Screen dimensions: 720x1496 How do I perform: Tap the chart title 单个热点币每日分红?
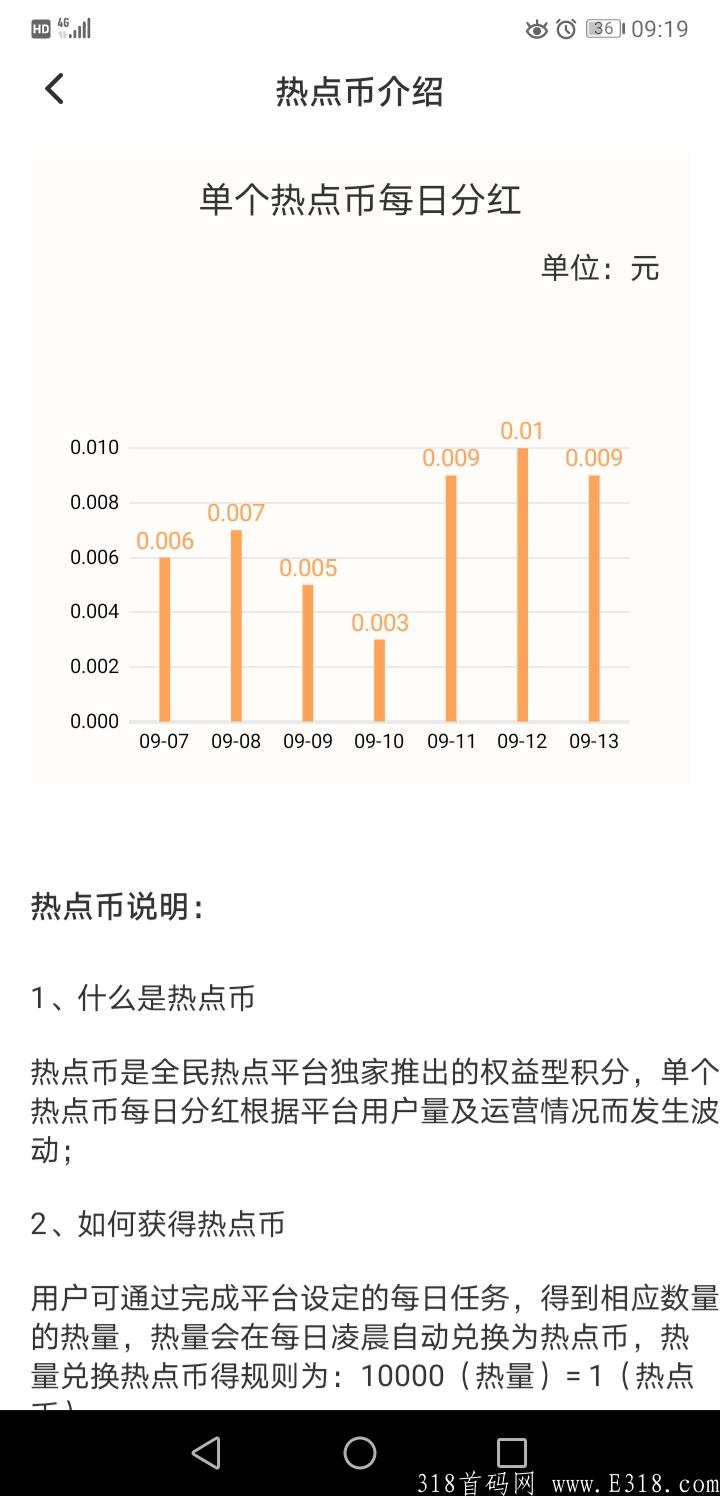(360, 198)
